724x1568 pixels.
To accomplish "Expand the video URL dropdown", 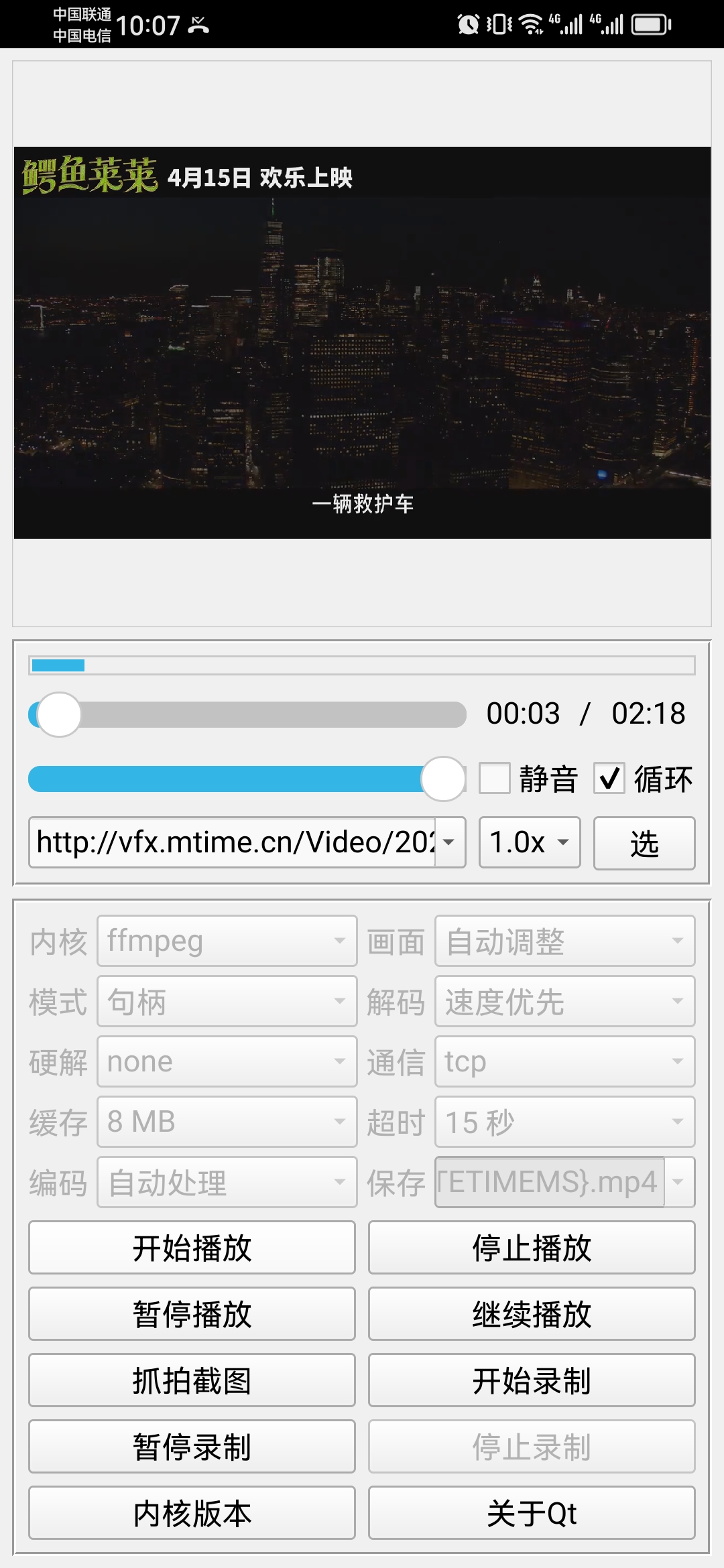I will coord(449,842).
